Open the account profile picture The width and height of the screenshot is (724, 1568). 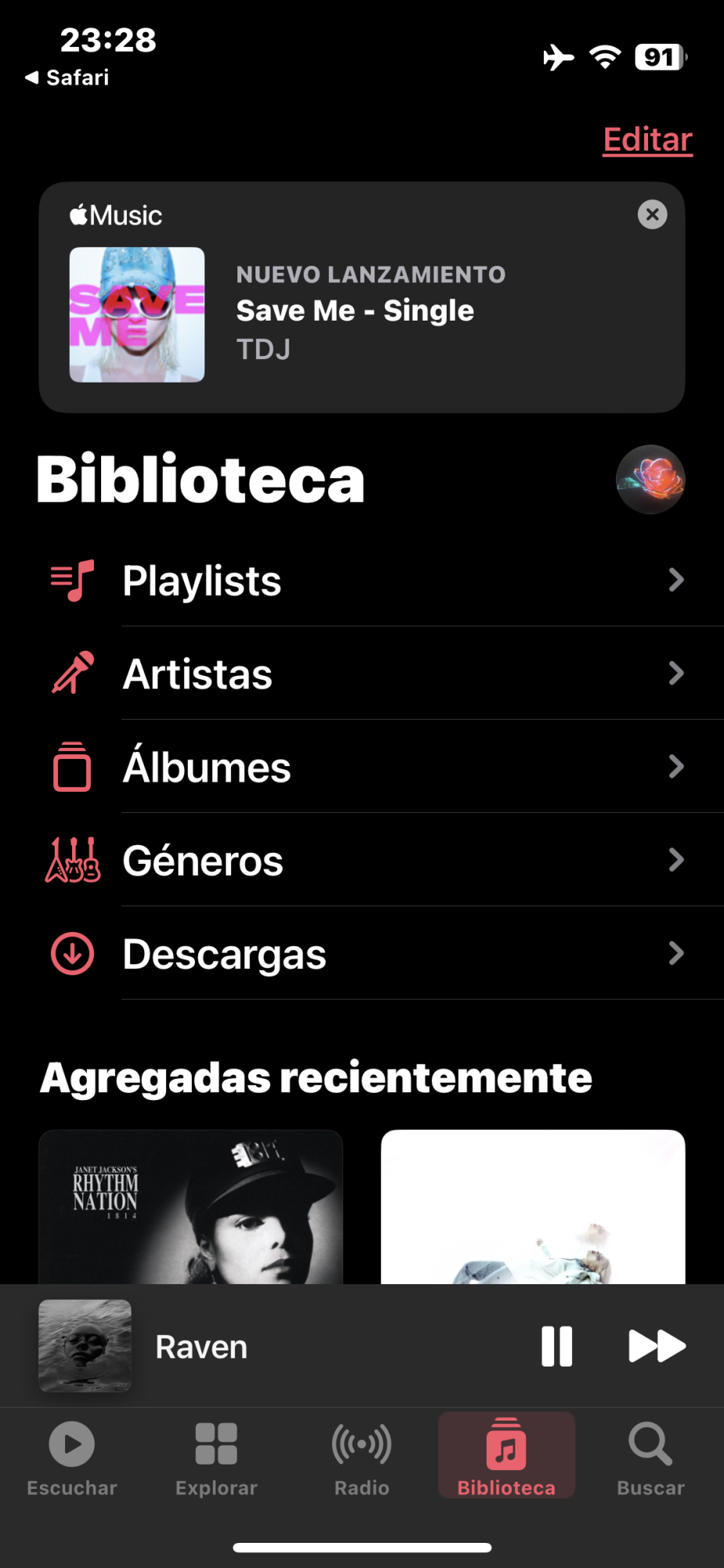[650, 480]
